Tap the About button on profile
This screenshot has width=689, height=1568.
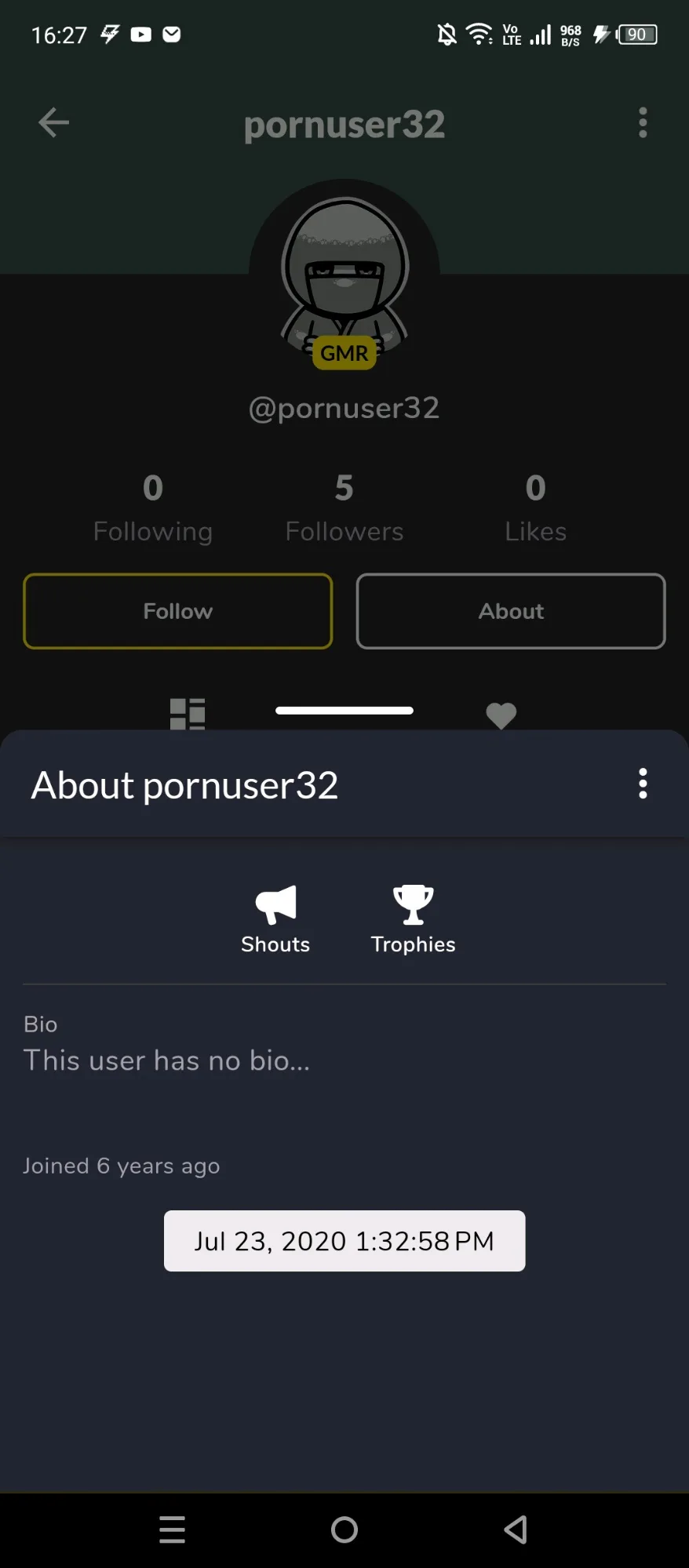(x=511, y=611)
